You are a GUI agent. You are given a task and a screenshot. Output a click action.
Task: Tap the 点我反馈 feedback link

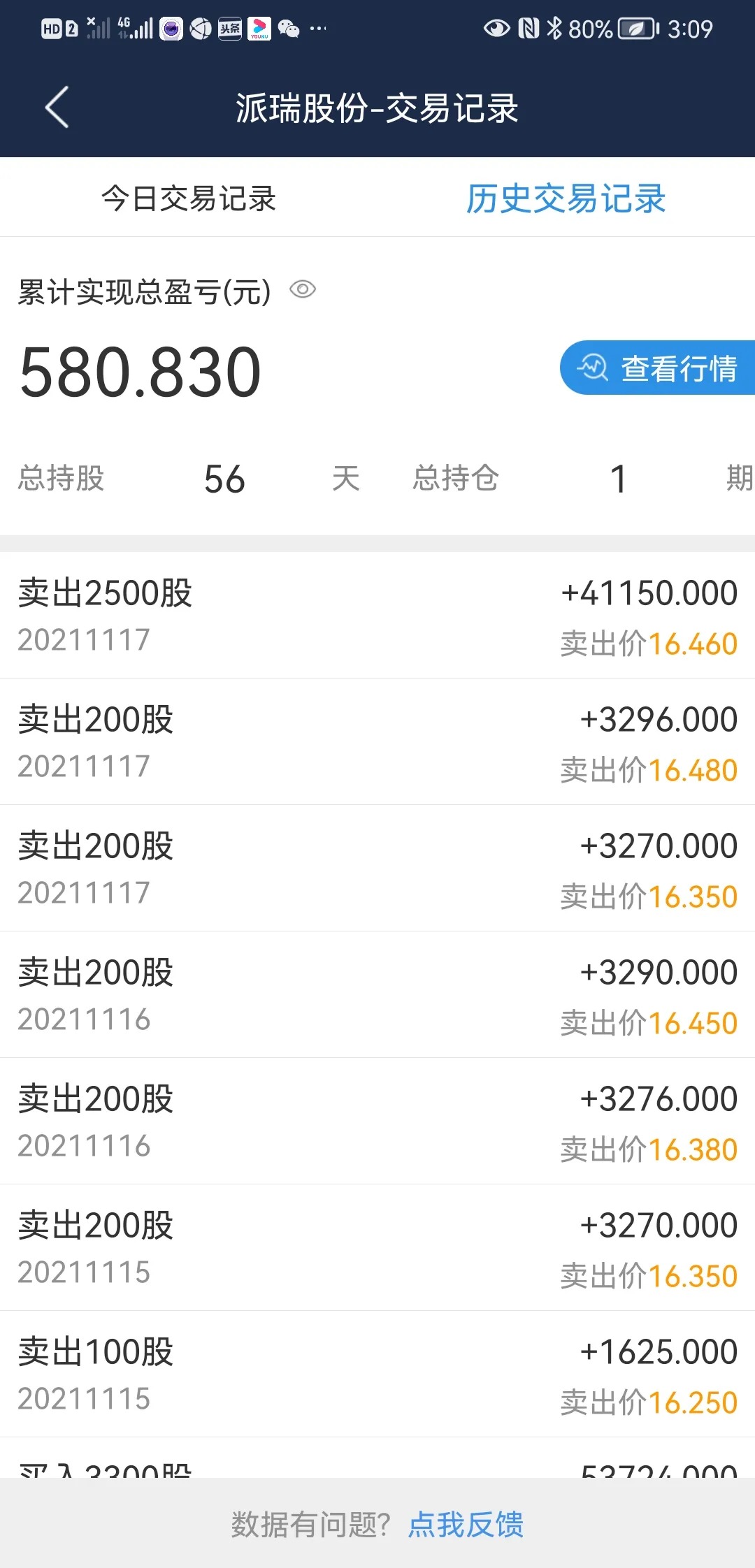point(466,1525)
